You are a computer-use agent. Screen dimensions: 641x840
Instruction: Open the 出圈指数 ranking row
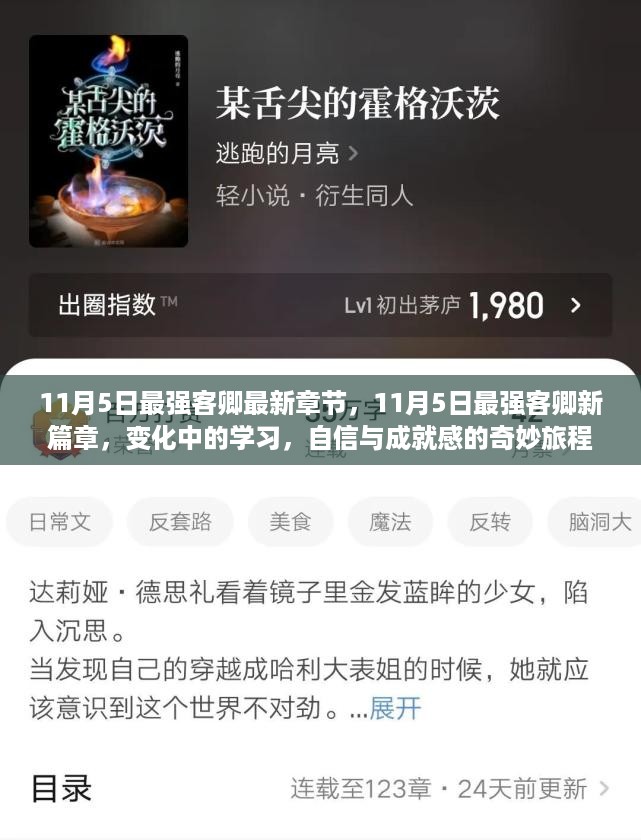[x=320, y=305]
